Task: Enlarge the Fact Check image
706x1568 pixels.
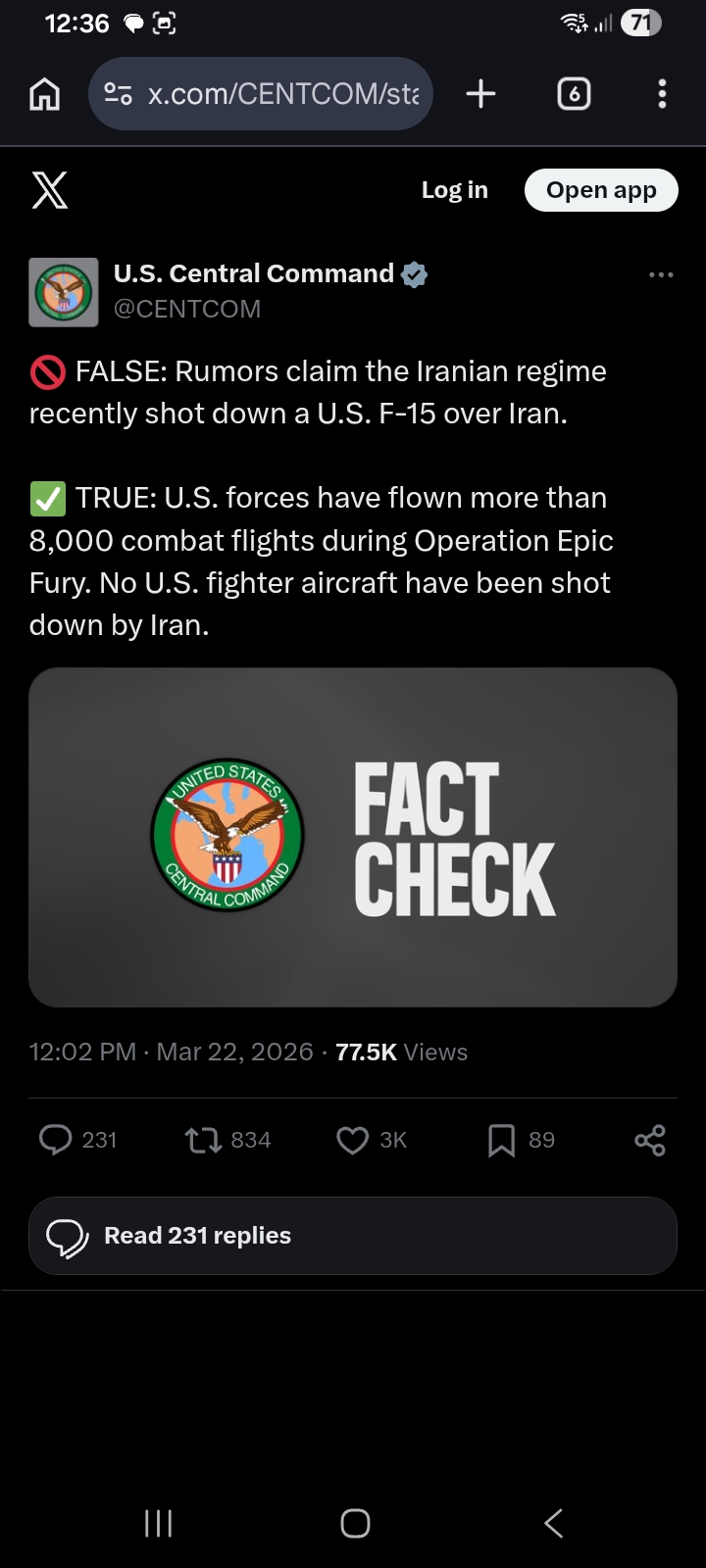Action: [353, 837]
